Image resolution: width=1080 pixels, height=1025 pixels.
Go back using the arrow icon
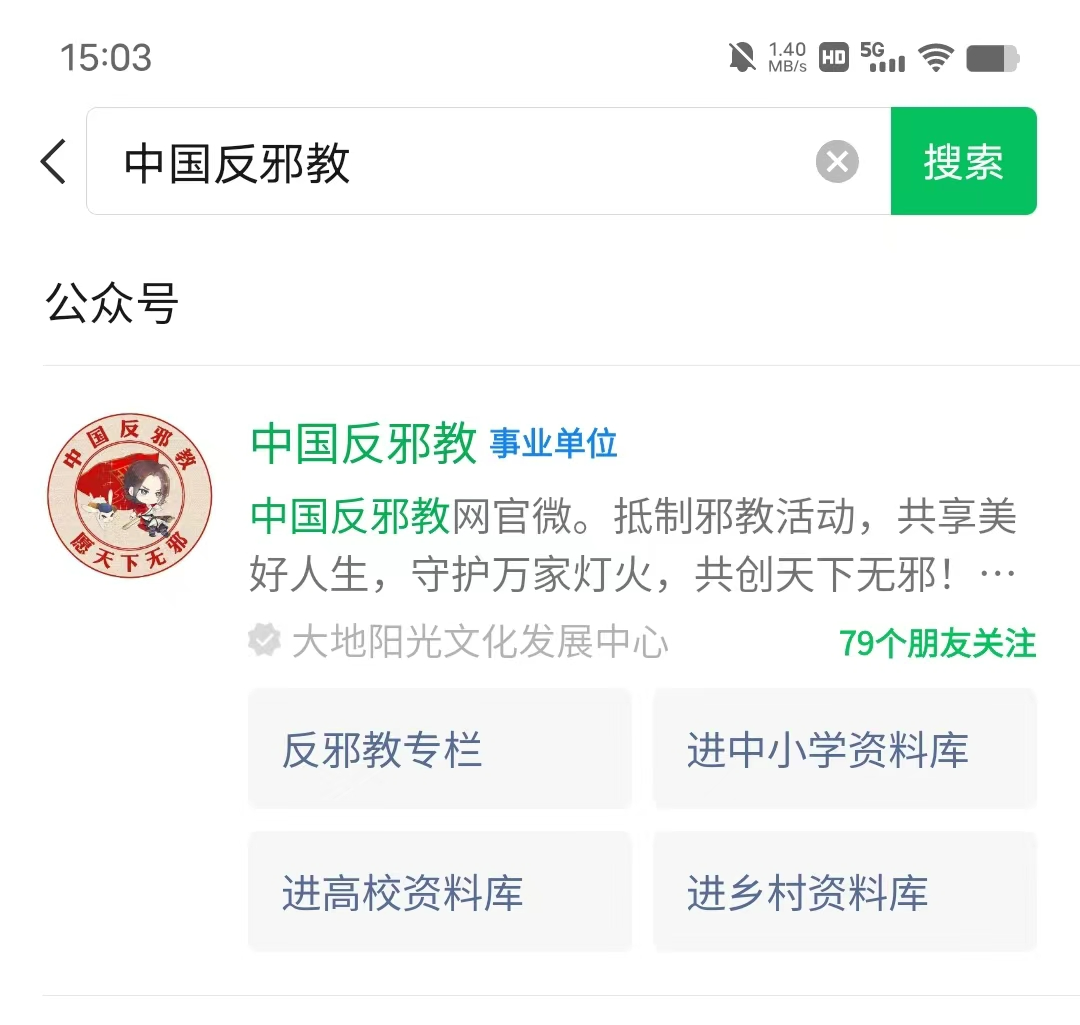pyautogui.click(x=54, y=161)
